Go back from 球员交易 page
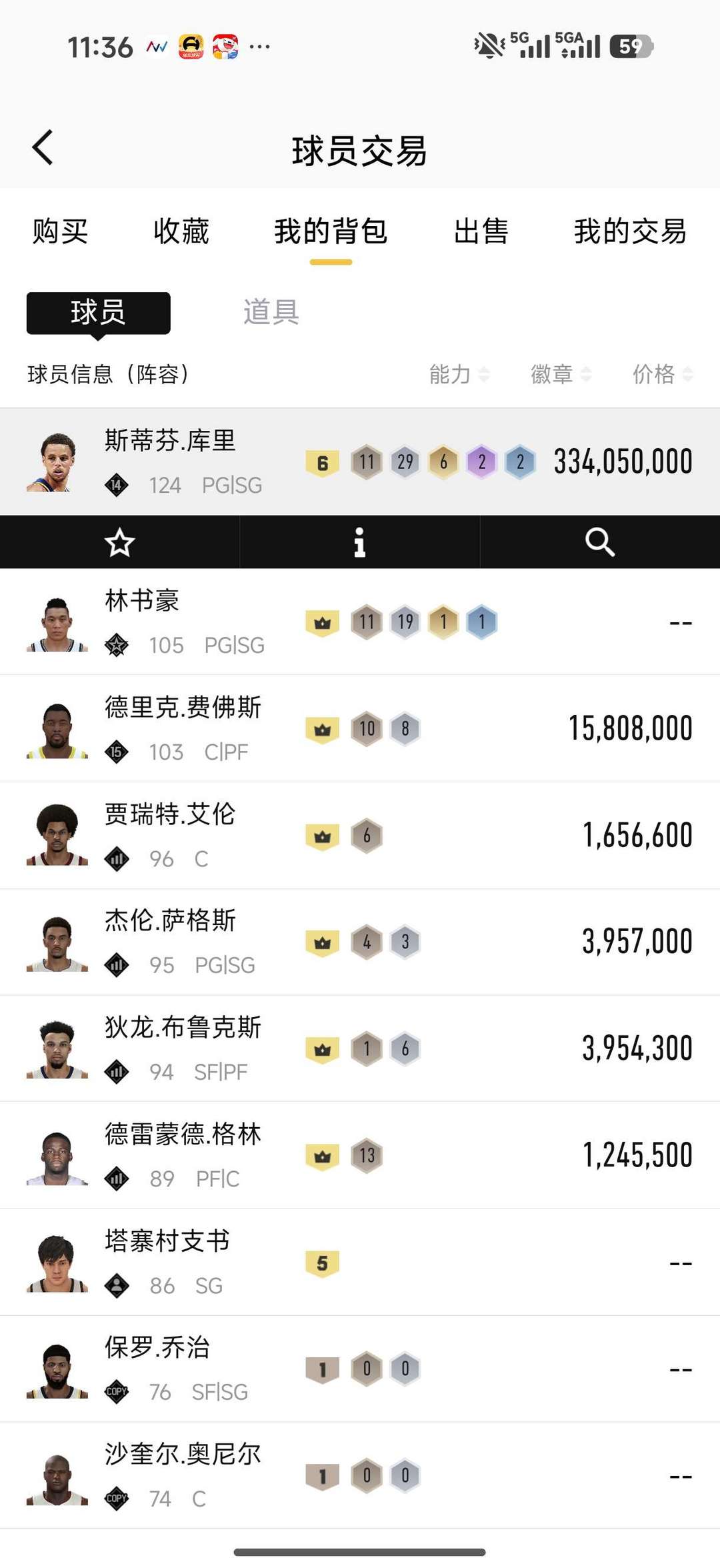 tap(43, 147)
